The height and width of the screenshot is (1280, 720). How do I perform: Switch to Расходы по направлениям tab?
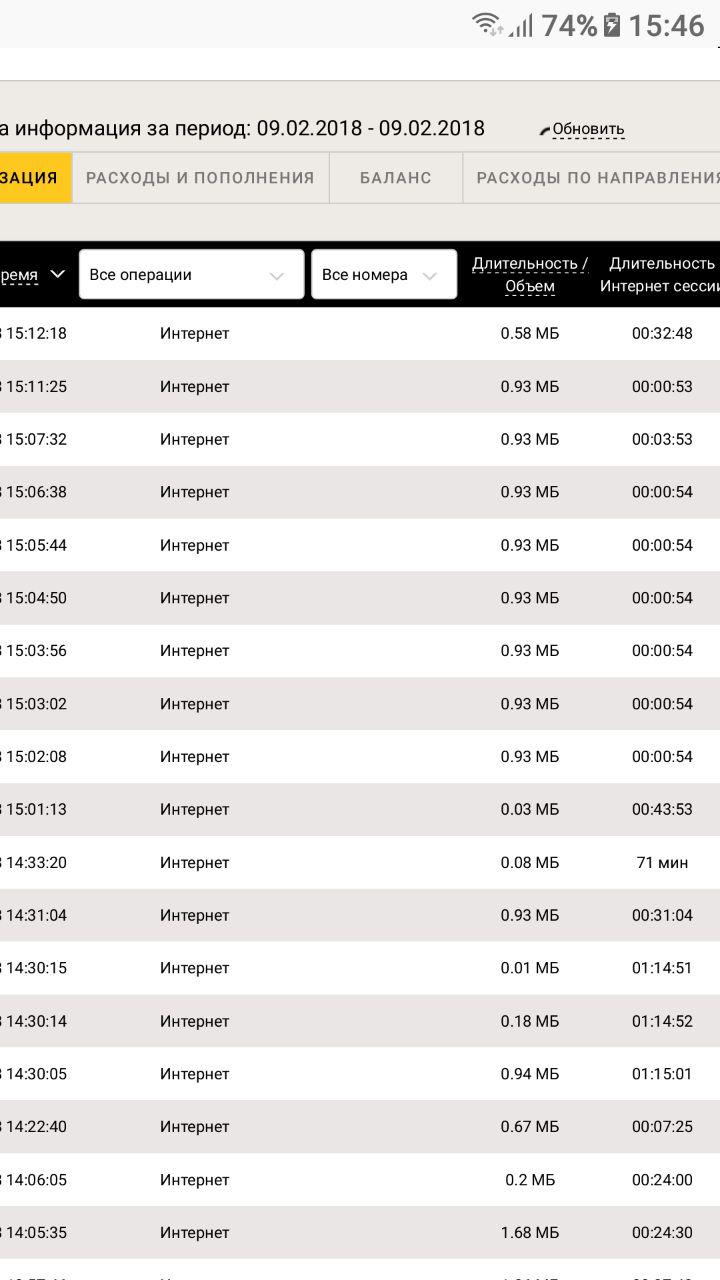click(596, 178)
